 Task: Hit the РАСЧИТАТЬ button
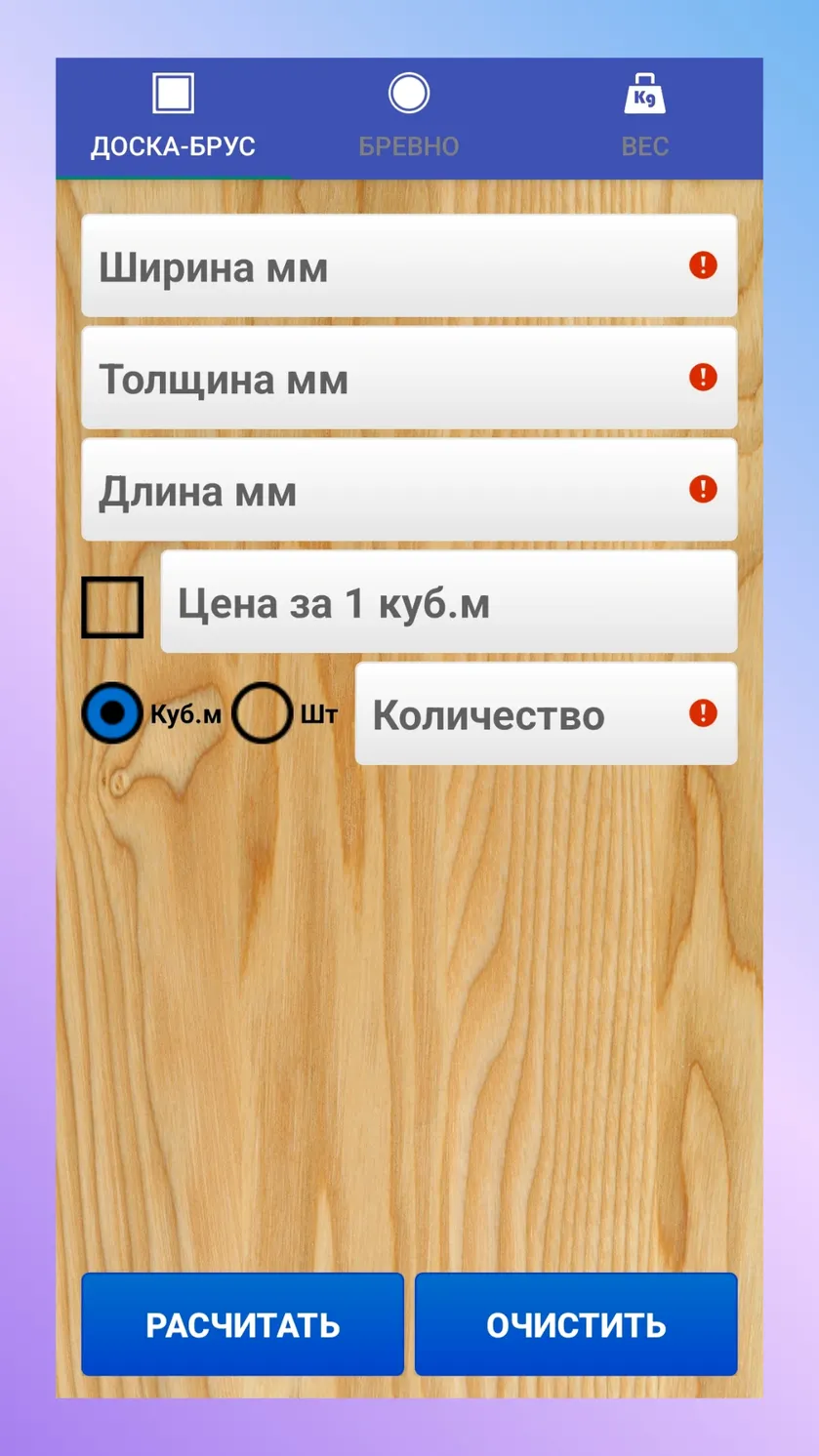point(242,1324)
